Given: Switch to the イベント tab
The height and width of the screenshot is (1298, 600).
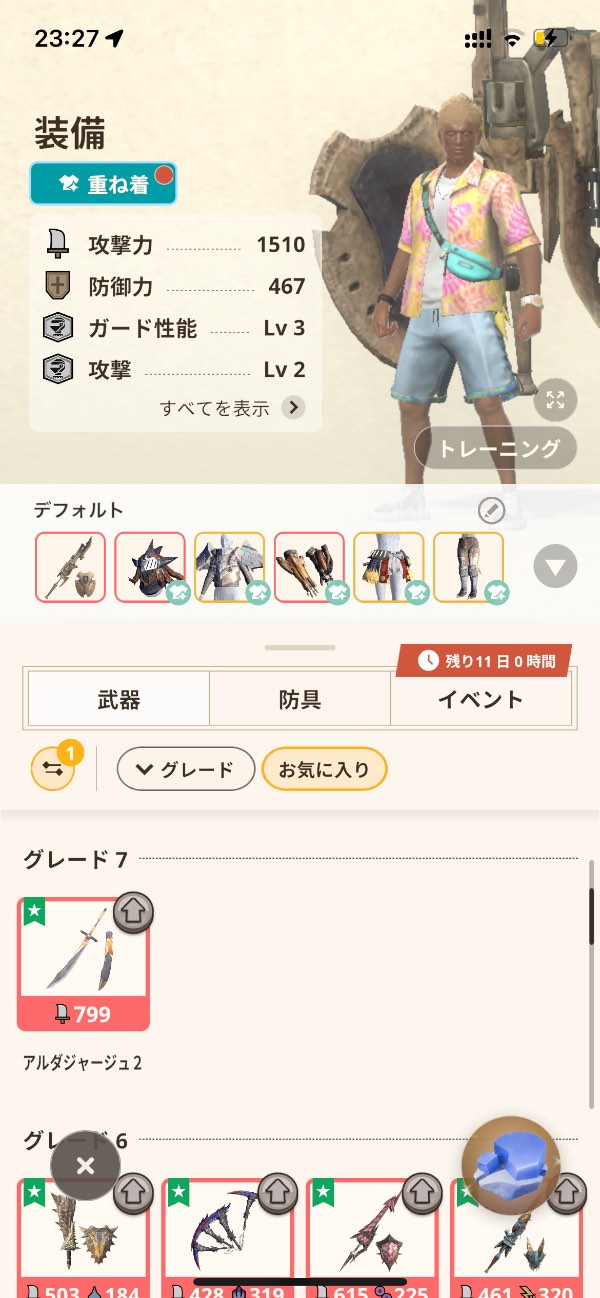Looking at the screenshot, I should [x=480, y=699].
